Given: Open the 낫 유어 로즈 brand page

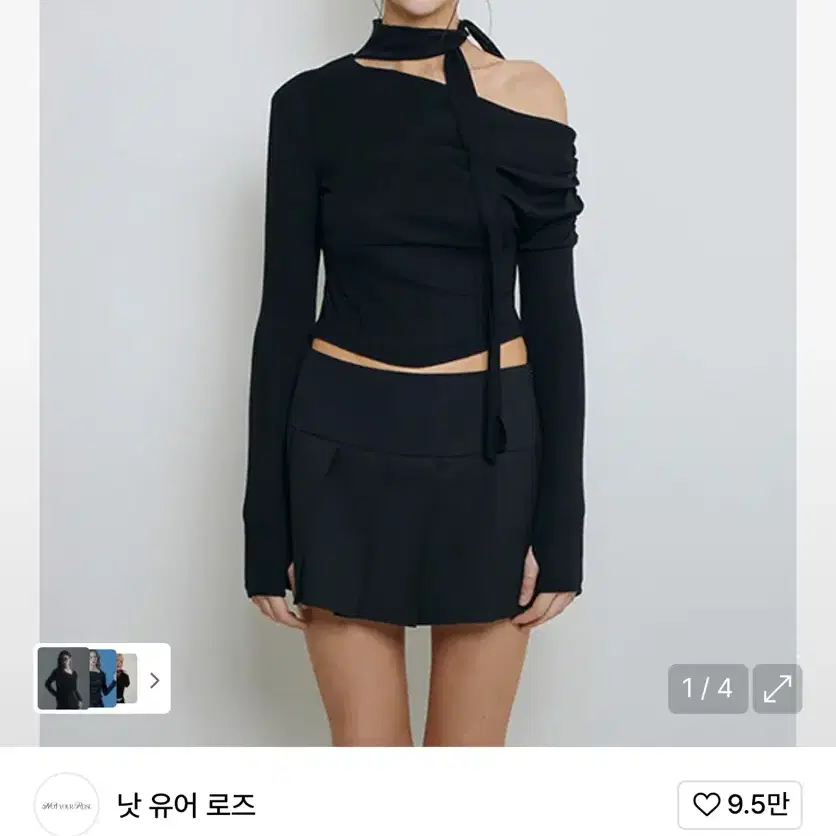Looking at the screenshot, I should point(186,804).
